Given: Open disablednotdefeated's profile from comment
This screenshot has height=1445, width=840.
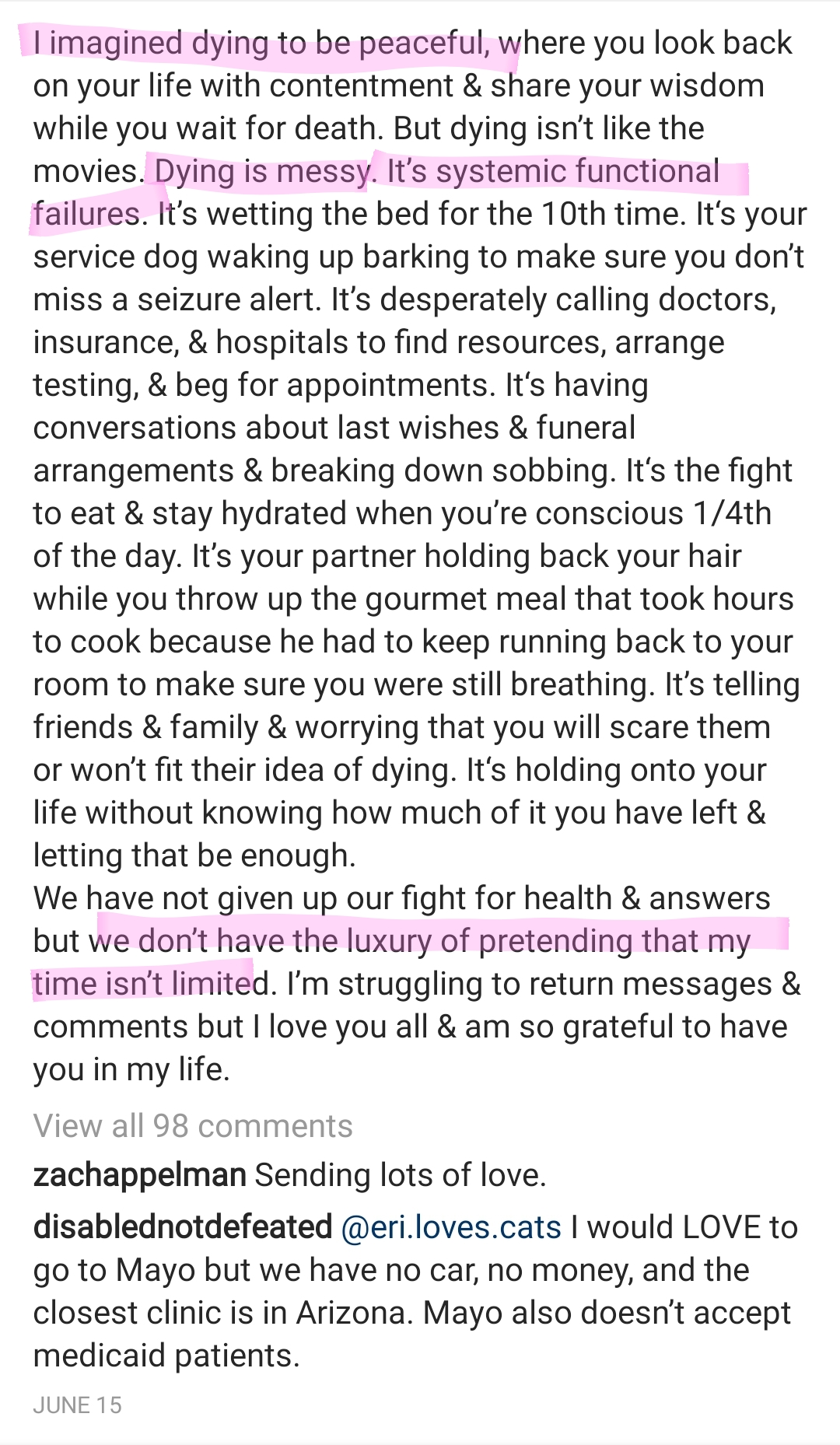Looking at the screenshot, I should (x=183, y=1226).
